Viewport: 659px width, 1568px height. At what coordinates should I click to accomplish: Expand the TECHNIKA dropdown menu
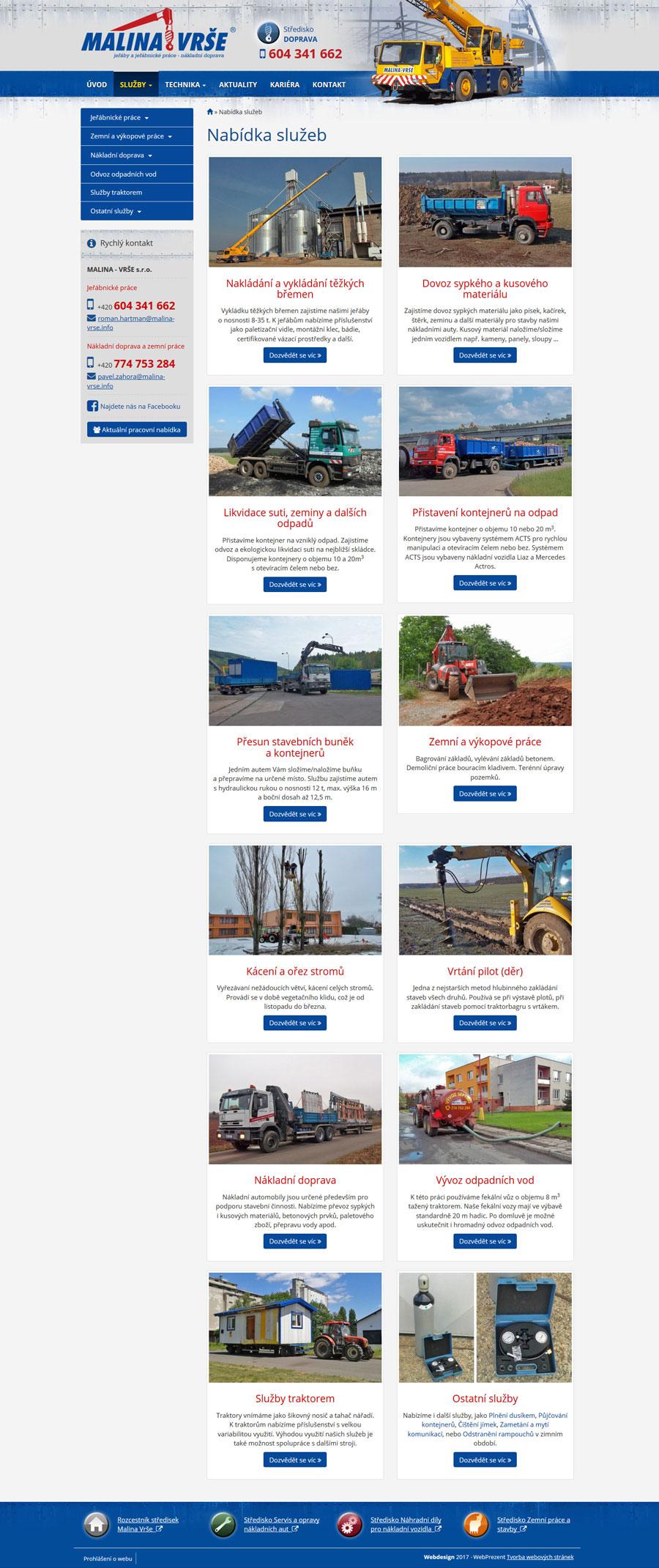click(x=185, y=85)
